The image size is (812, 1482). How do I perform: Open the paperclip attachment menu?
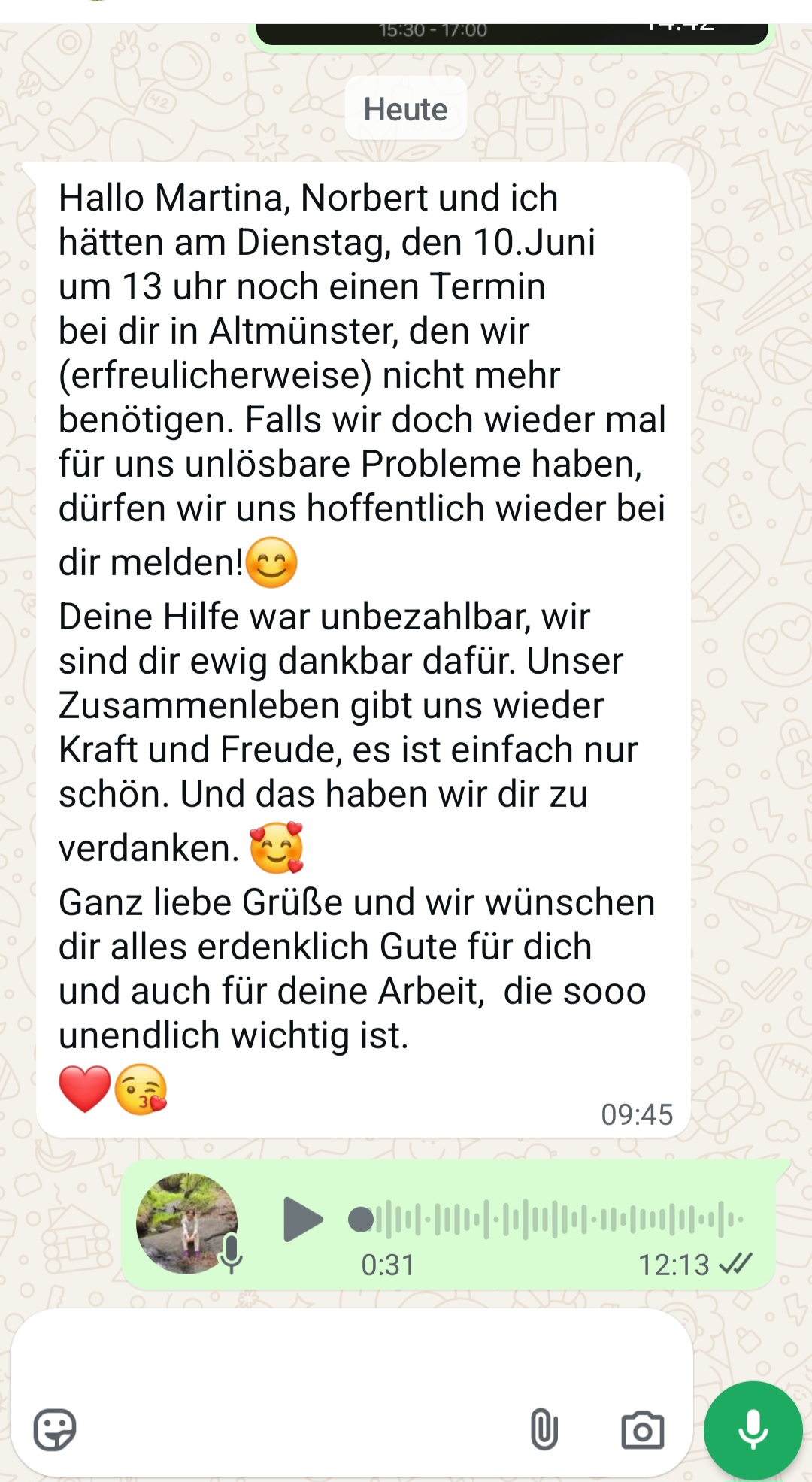(x=544, y=1429)
